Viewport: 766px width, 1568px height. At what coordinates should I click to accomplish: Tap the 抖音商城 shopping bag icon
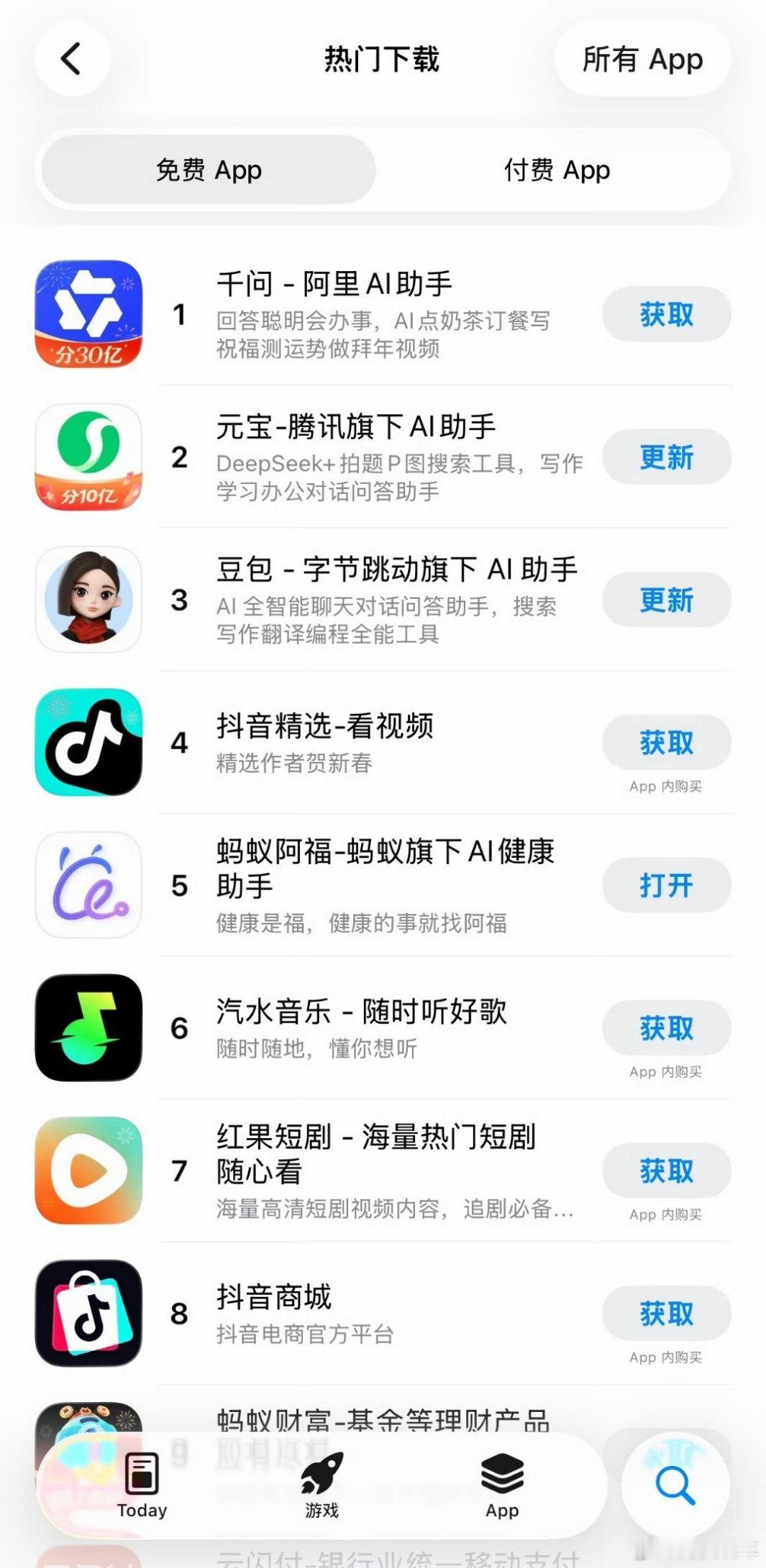pyautogui.click(x=88, y=1313)
